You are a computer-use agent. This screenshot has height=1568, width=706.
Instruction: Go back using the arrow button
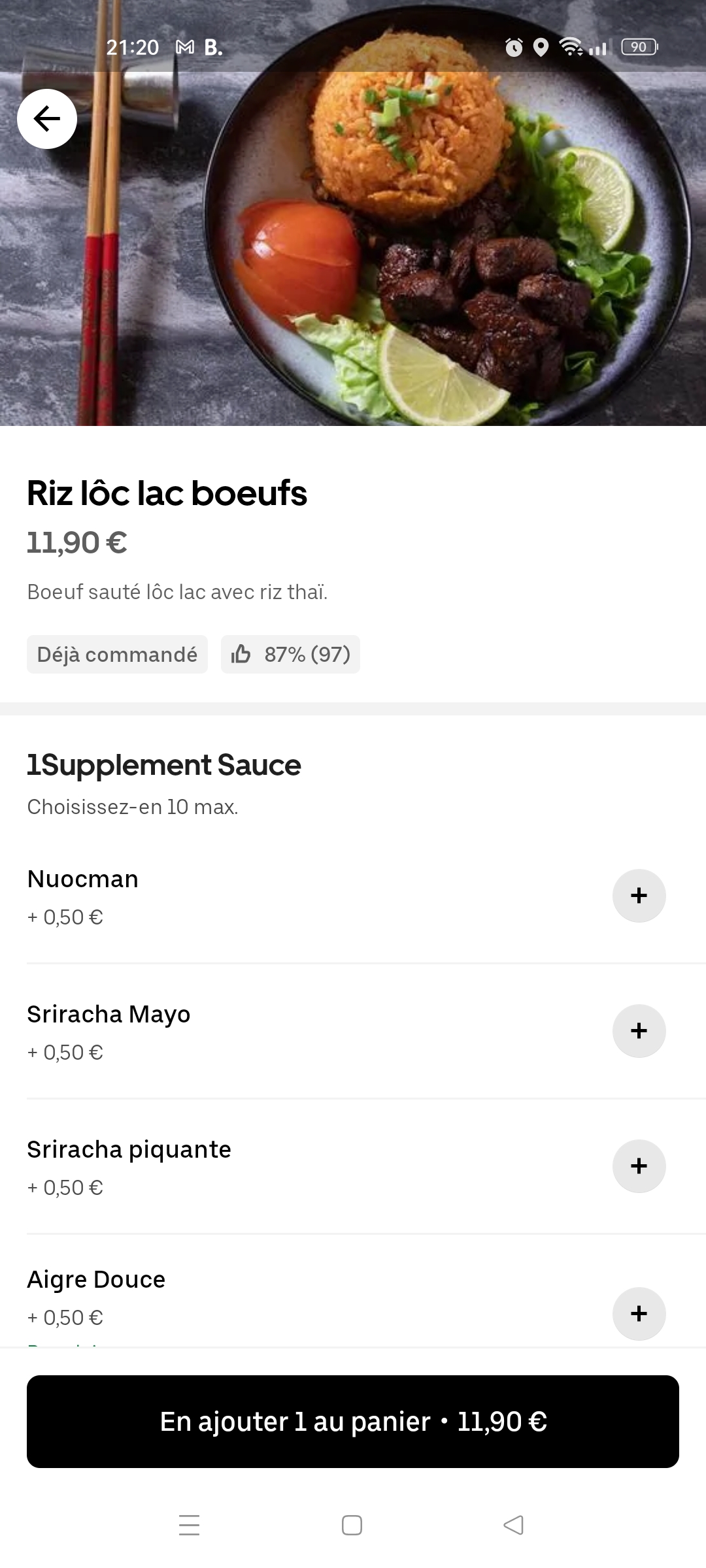pos(47,119)
